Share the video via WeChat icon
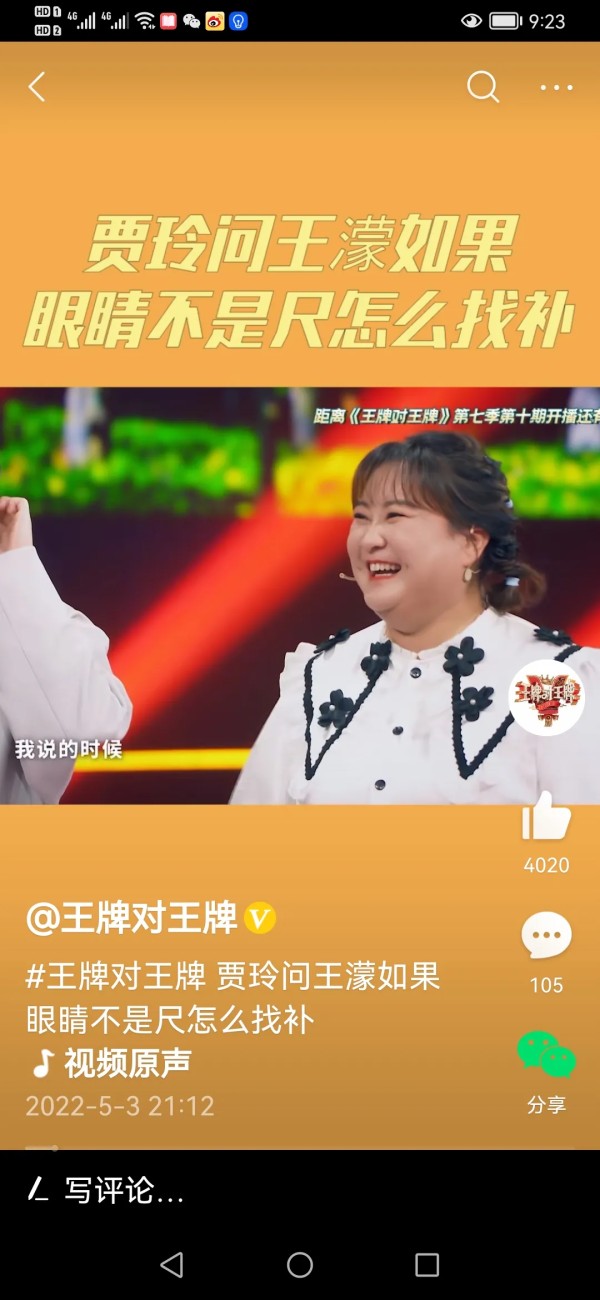600x1300 pixels. click(x=546, y=1055)
